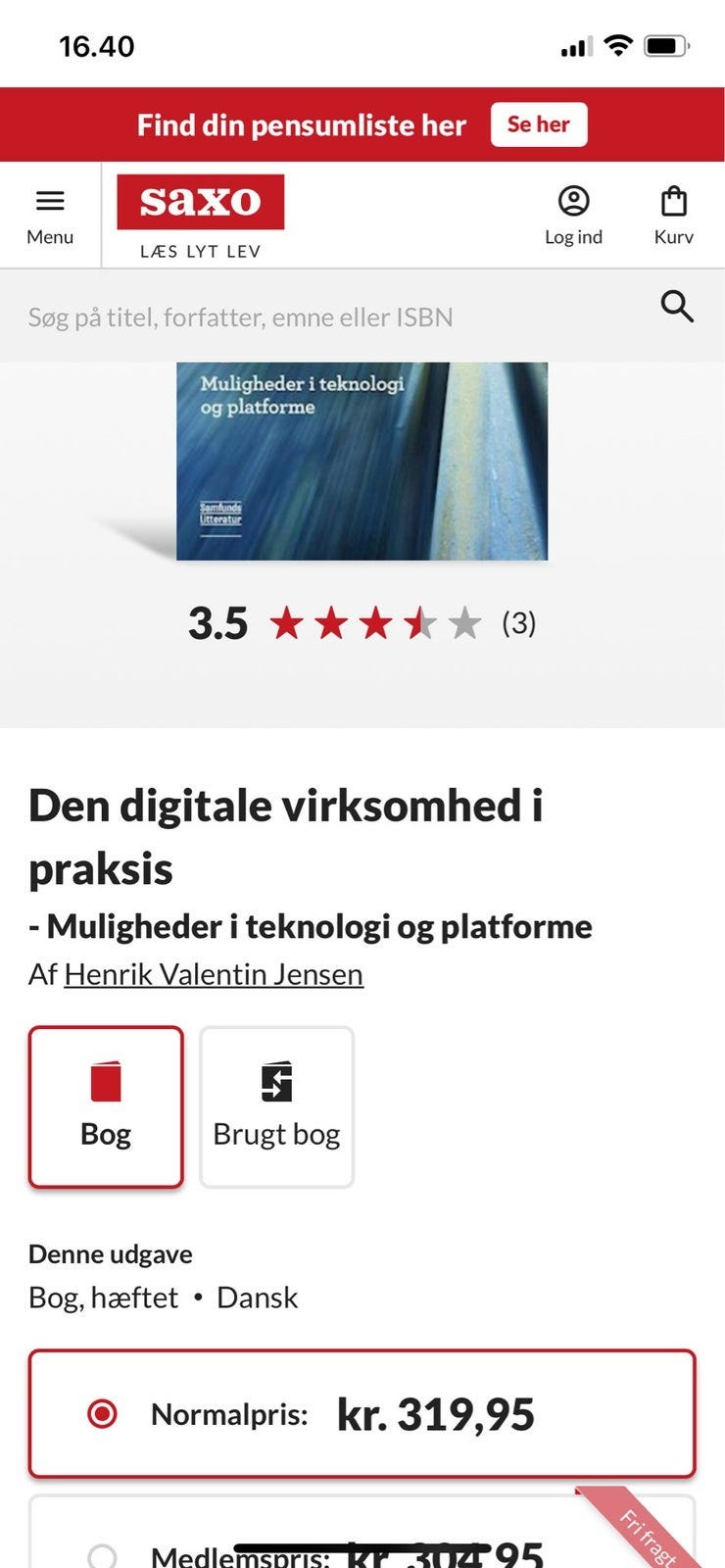
Task: Tap the Wi-Fi indicator in the status bar
Action: point(617,45)
